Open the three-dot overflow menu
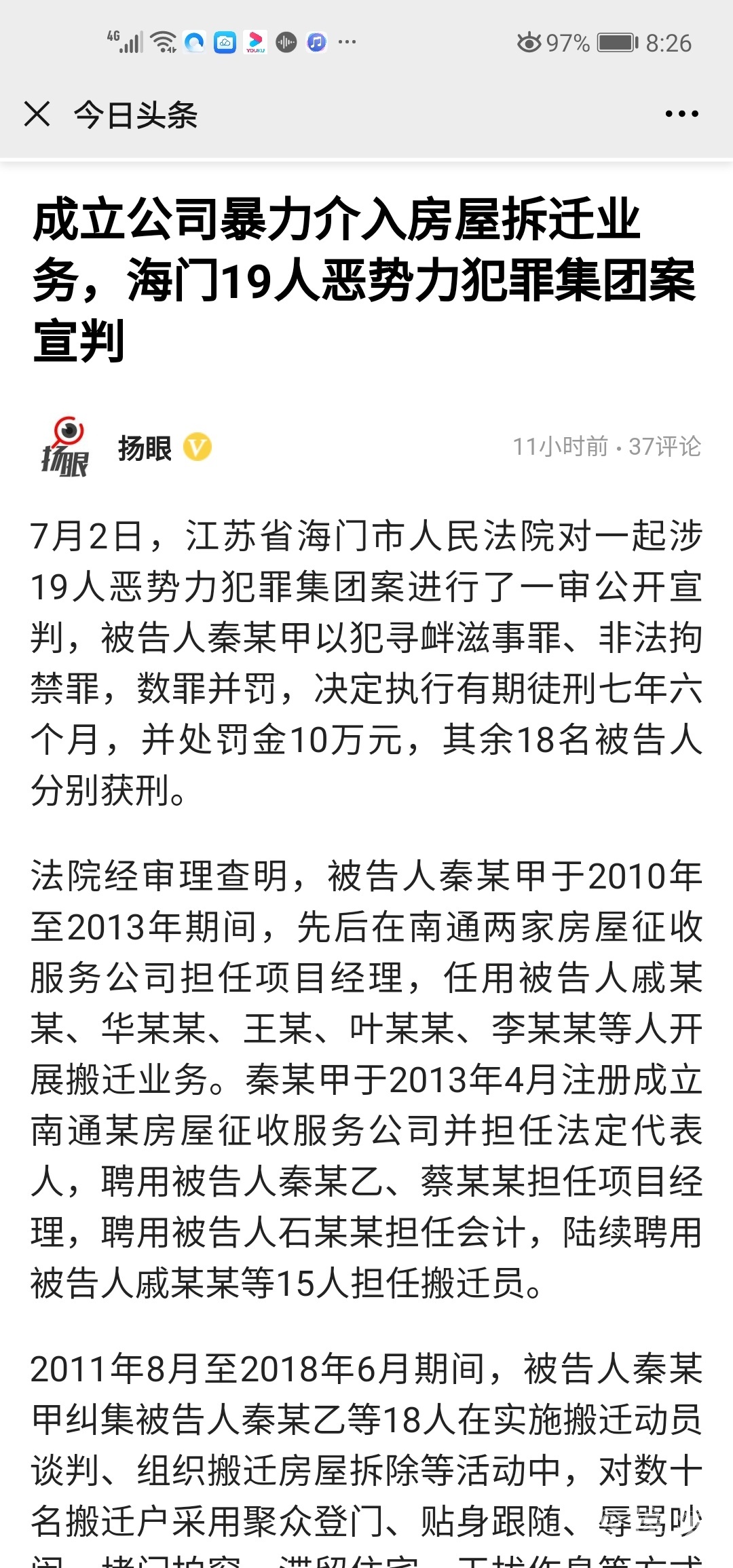Screen dimensions: 733x1568 681,114
